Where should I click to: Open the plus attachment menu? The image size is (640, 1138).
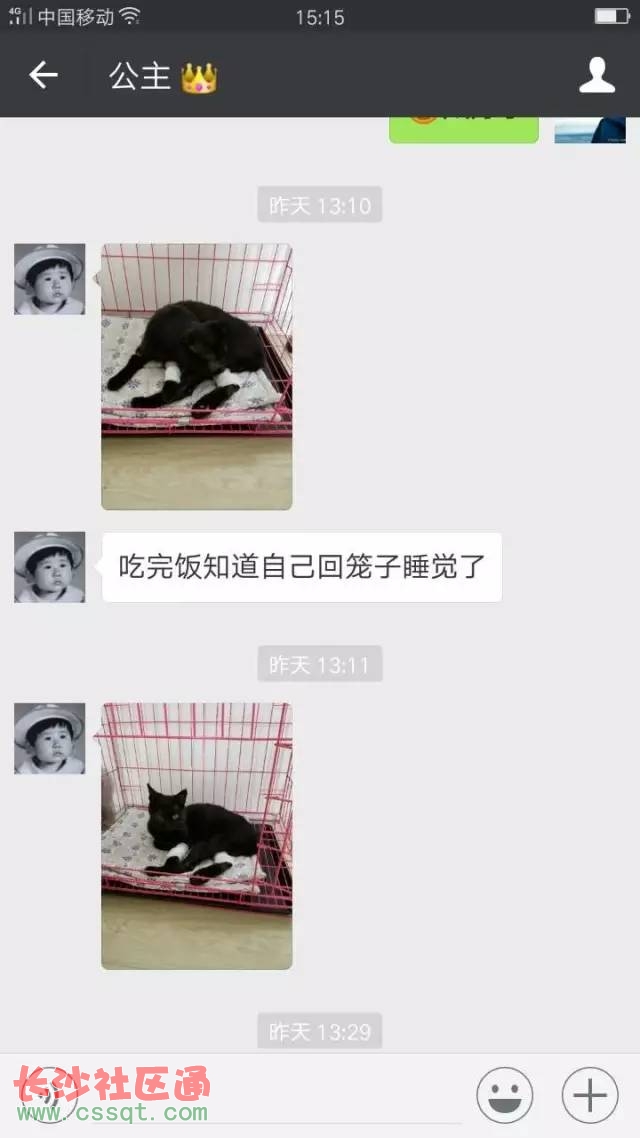[590, 1095]
